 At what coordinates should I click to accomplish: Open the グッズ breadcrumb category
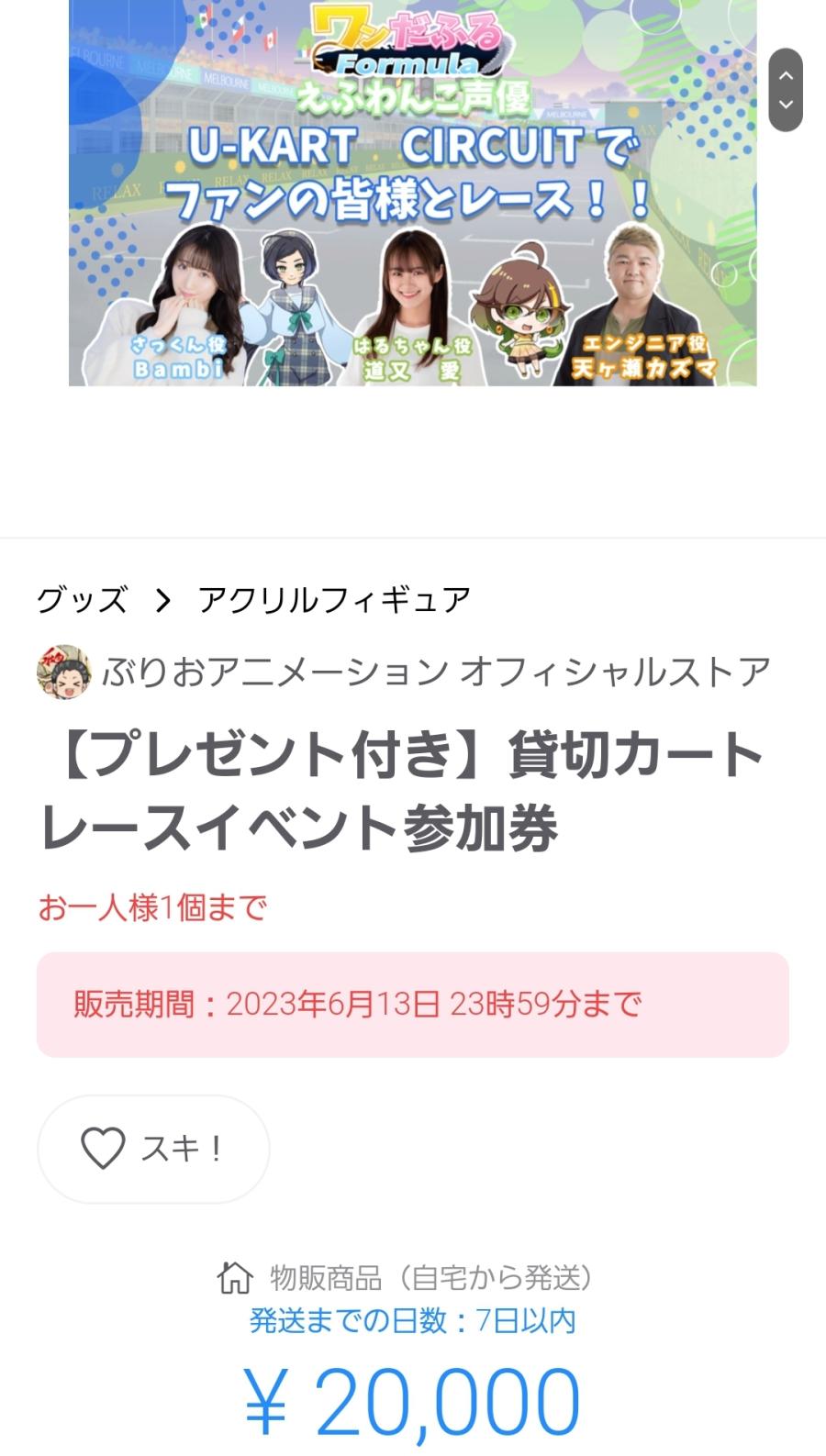[x=82, y=600]
